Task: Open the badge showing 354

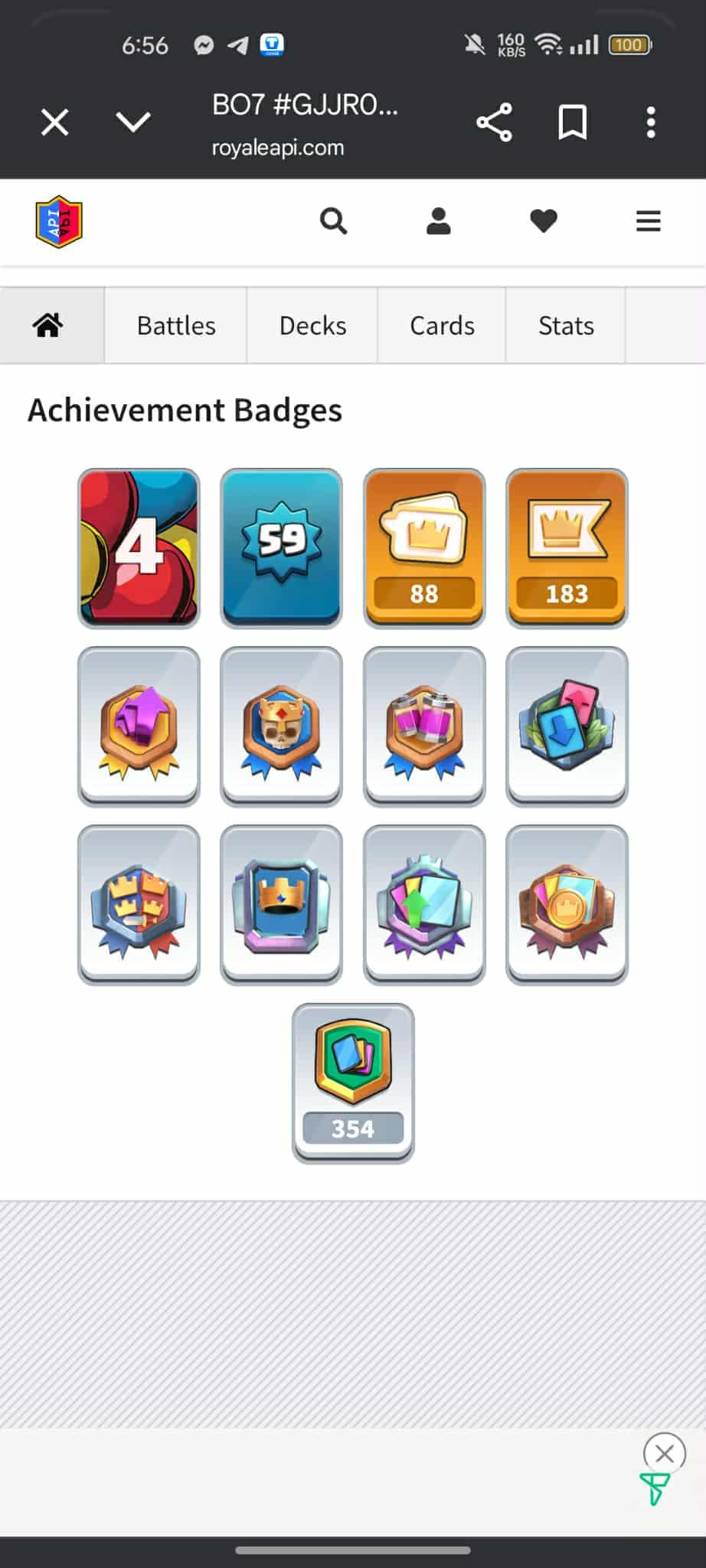Action: point(353,1082)
